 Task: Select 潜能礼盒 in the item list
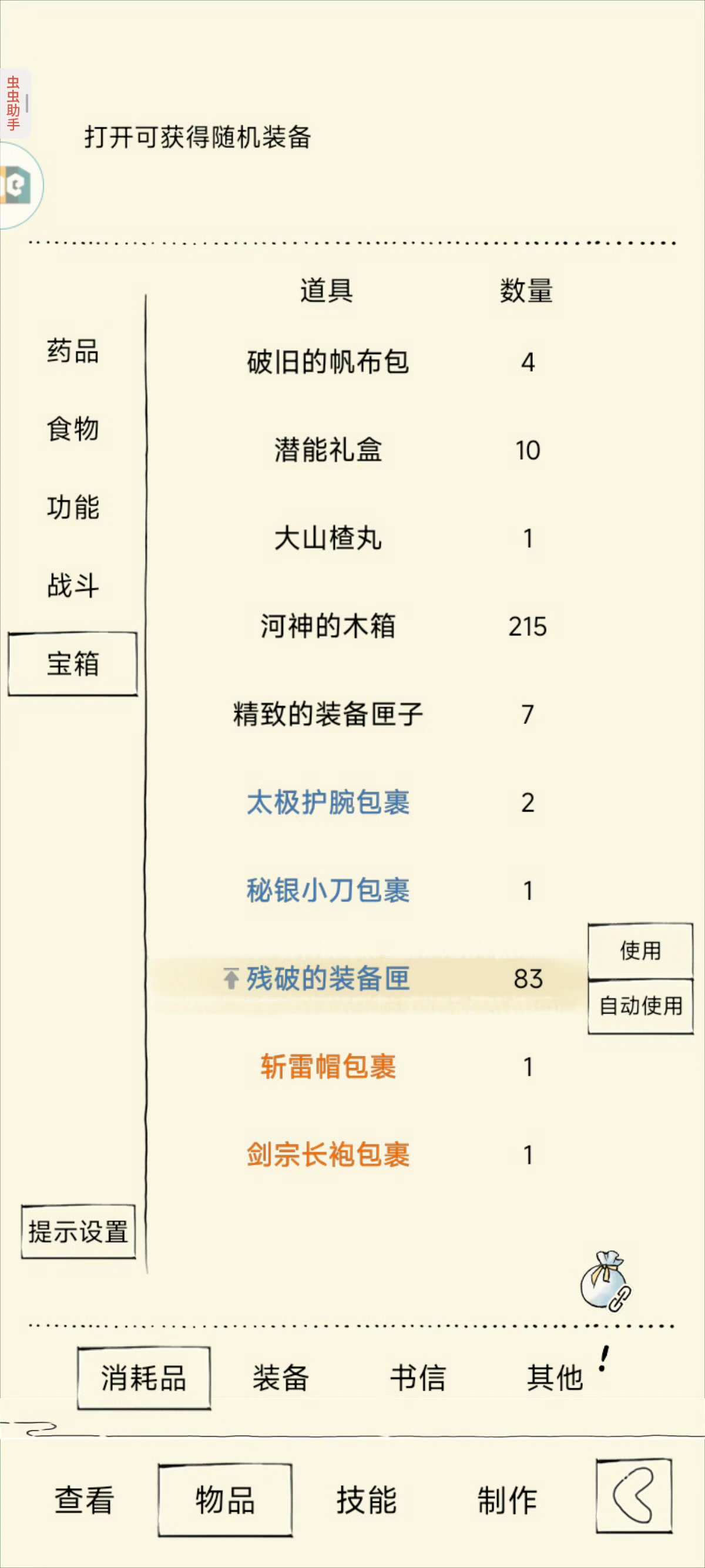(x=328, y=450)
